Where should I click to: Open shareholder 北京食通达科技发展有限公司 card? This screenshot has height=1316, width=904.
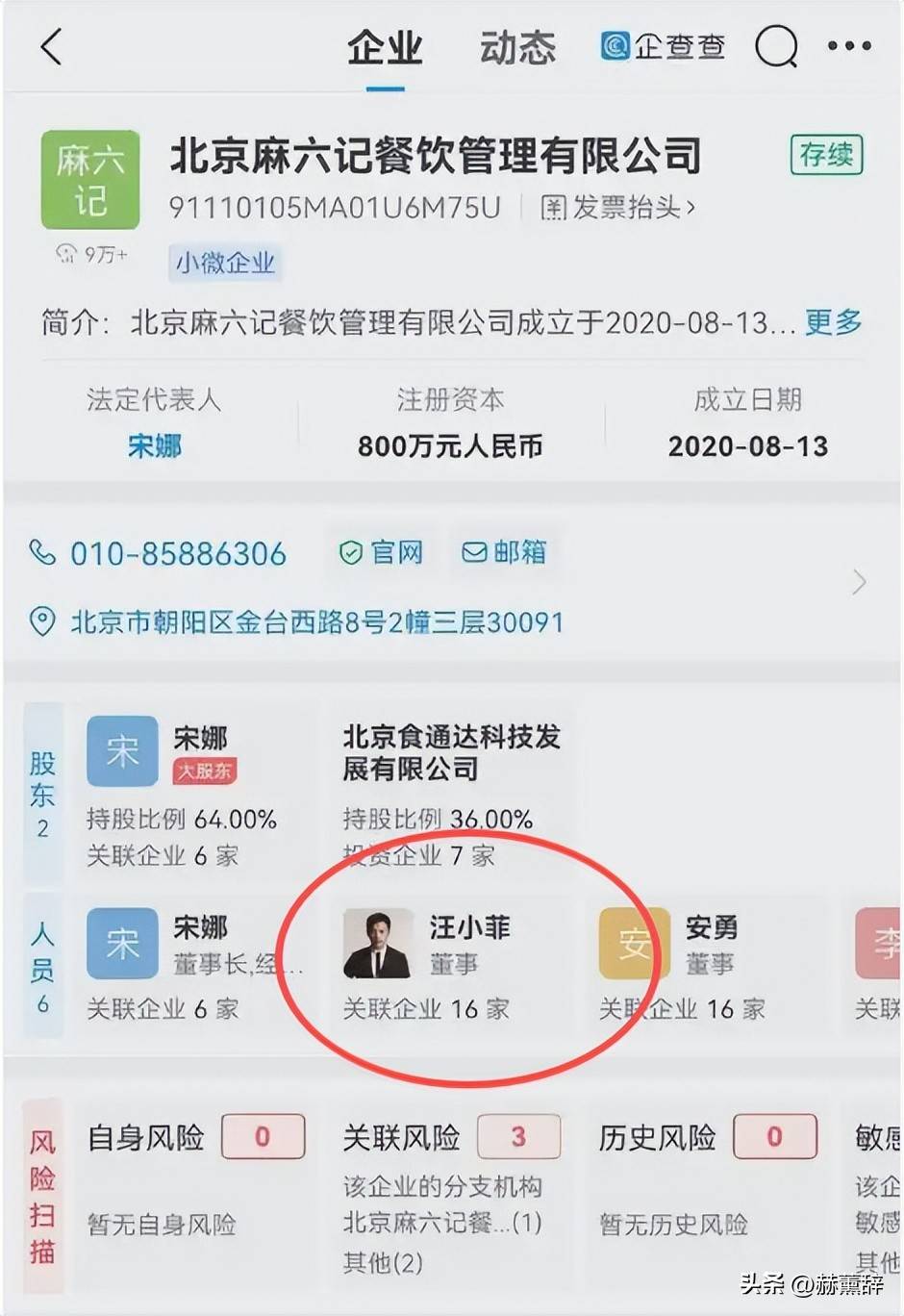point(450,794)
